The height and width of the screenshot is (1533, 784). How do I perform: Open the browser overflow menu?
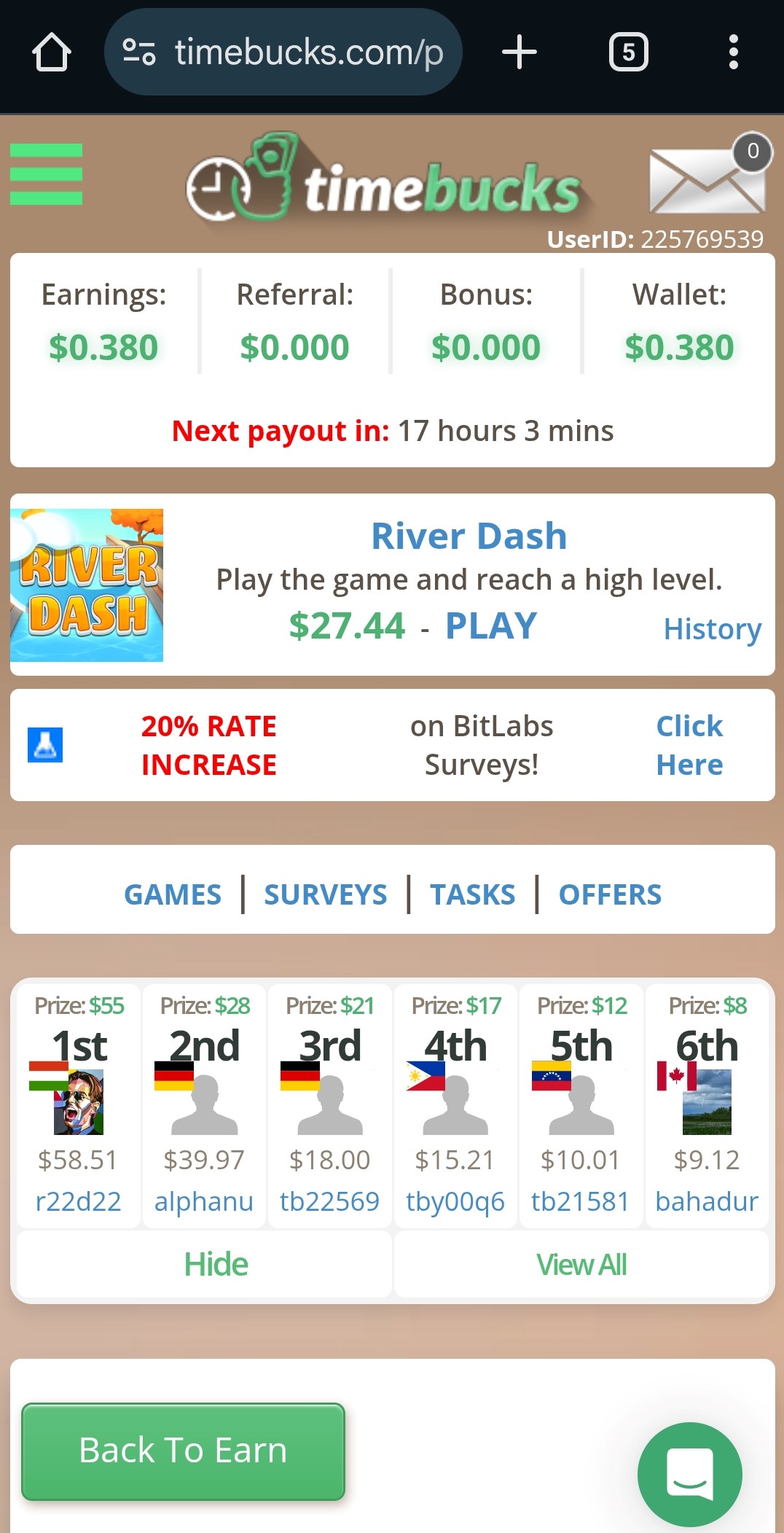pos(733,52)
